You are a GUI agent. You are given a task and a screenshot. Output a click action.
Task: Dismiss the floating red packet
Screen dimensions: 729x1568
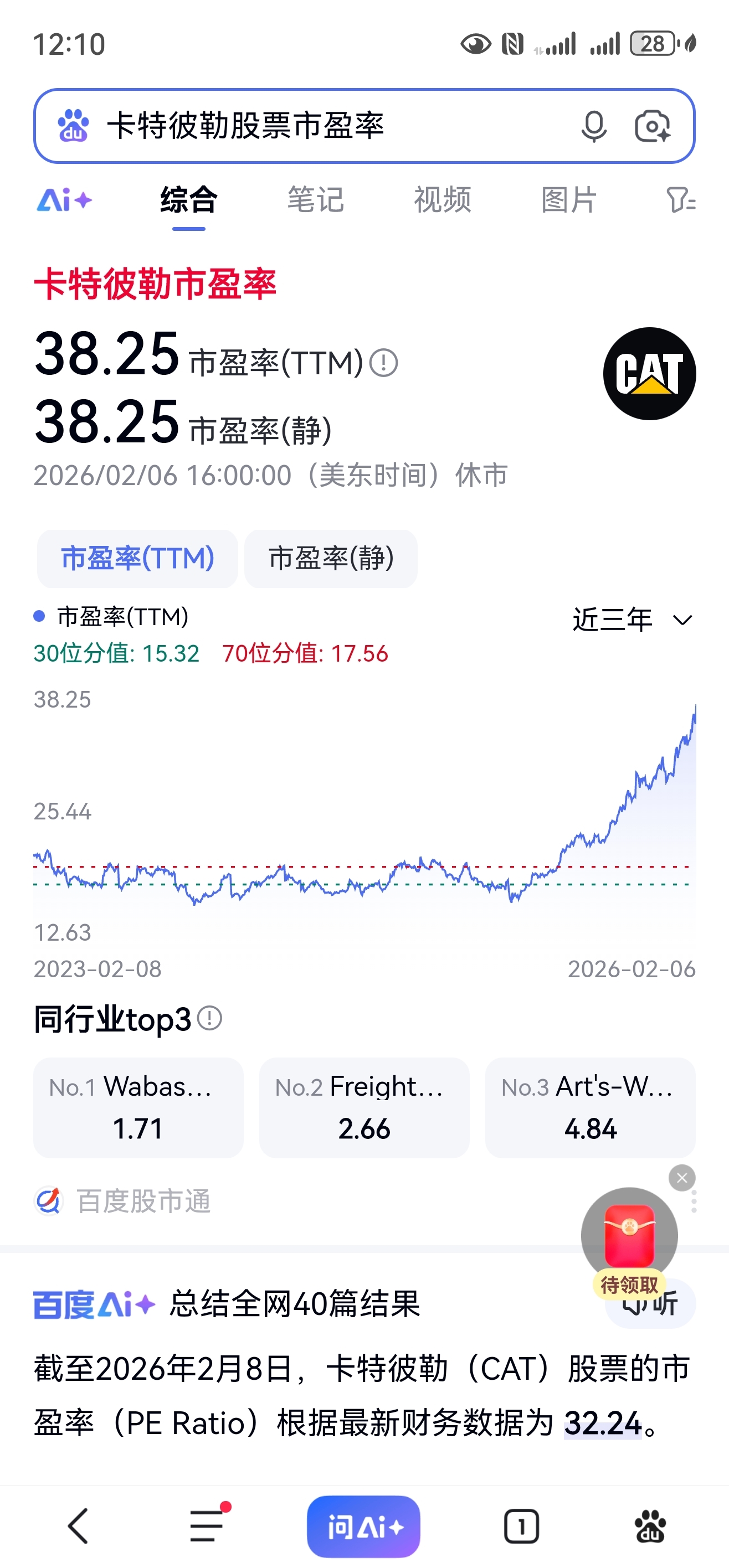681,1178
